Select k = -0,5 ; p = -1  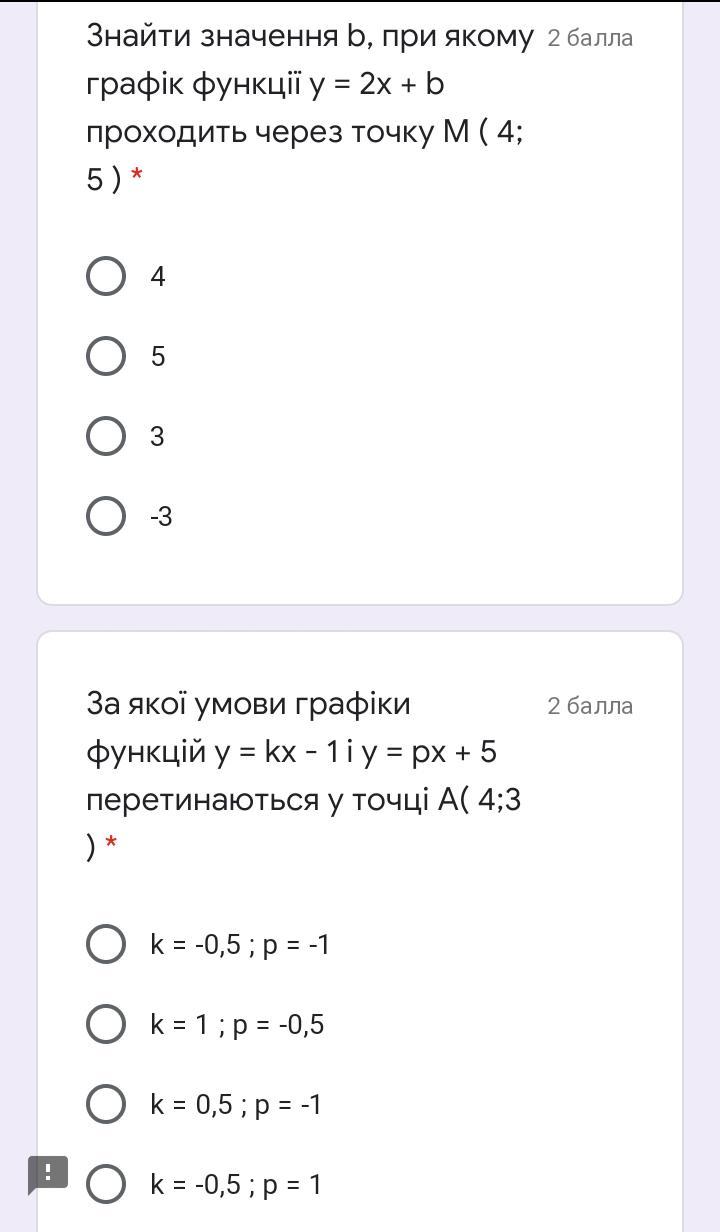pos(106,944)
